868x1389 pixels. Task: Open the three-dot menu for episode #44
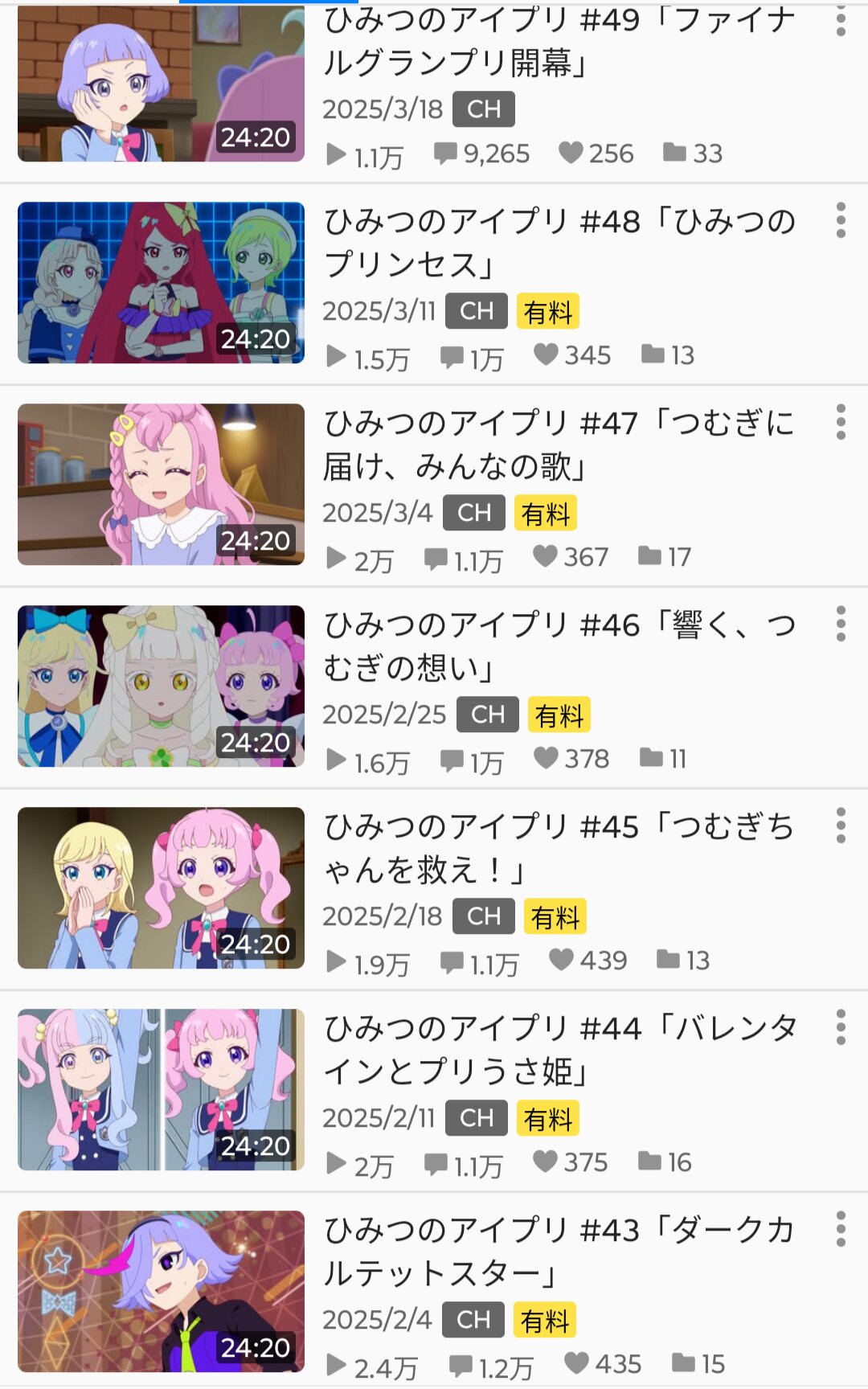click(x=841, y=1027)
